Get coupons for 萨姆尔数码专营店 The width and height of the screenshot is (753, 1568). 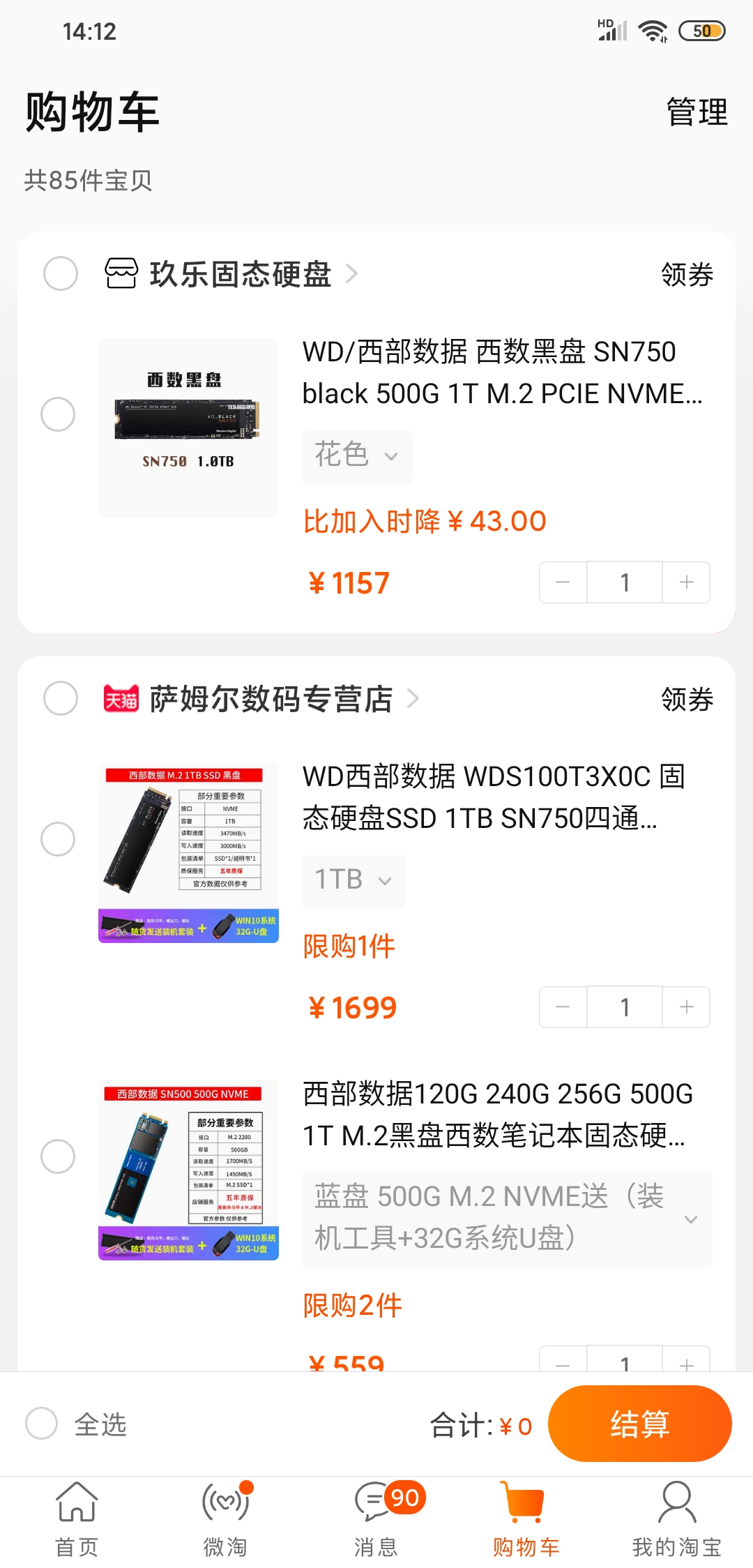687,699
